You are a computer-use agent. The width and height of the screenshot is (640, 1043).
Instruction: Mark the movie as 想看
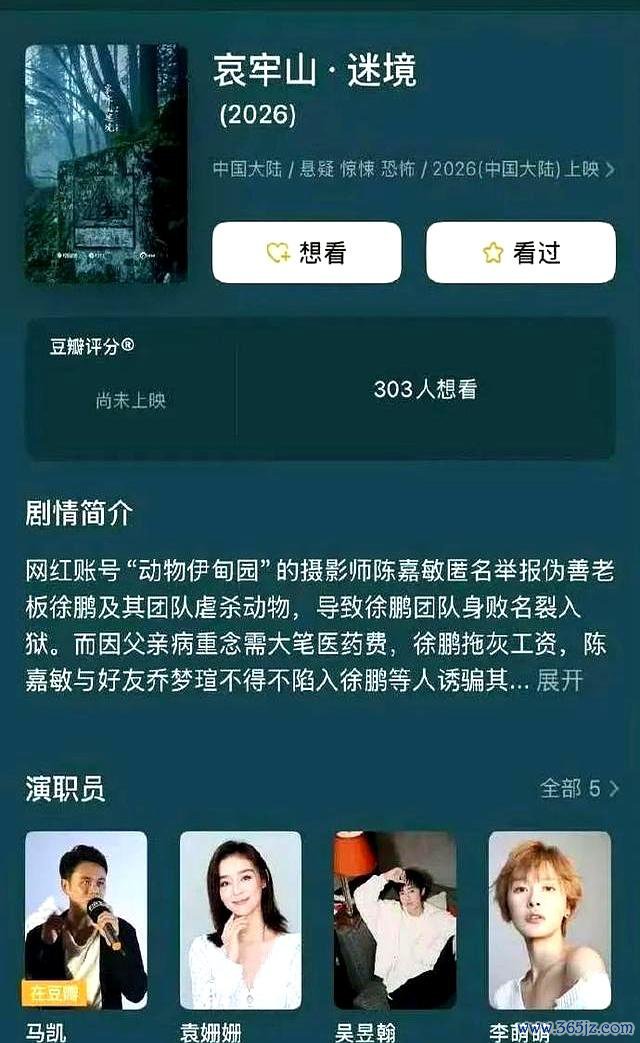point(306,253)
